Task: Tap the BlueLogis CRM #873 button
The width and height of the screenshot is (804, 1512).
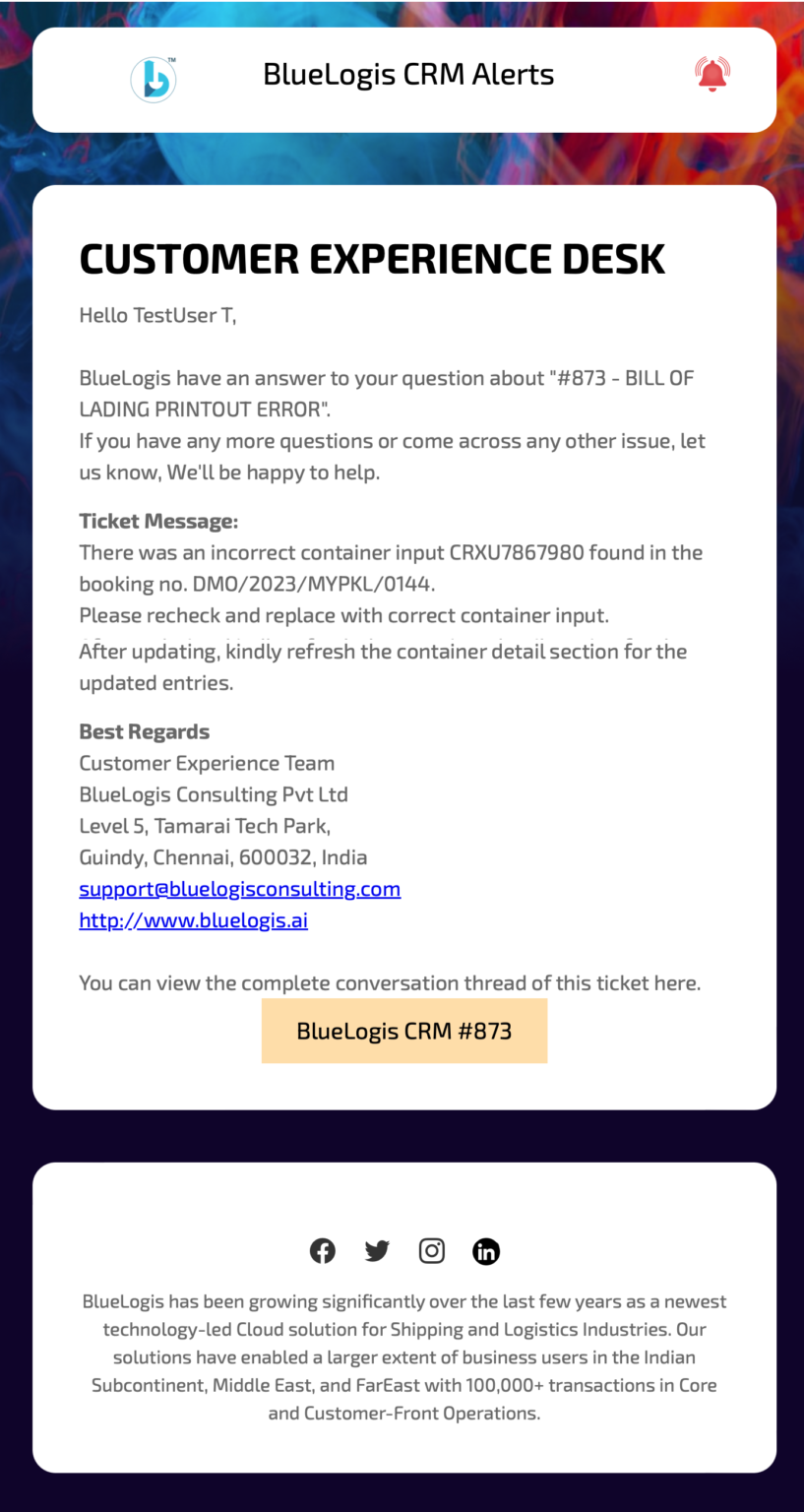Action: click(x=404, y=1031)
